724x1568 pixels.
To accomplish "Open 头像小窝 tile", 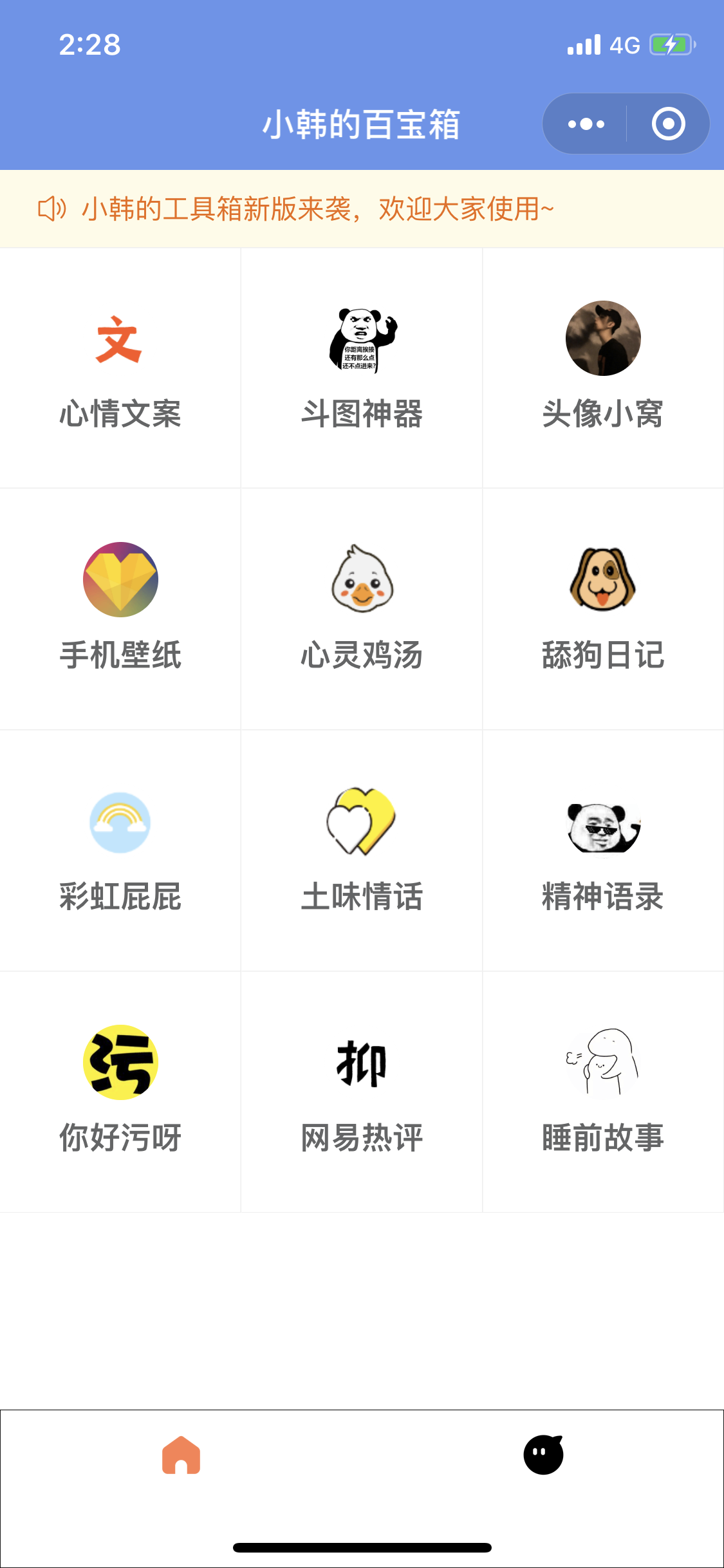I will click(x=603, y=368).
